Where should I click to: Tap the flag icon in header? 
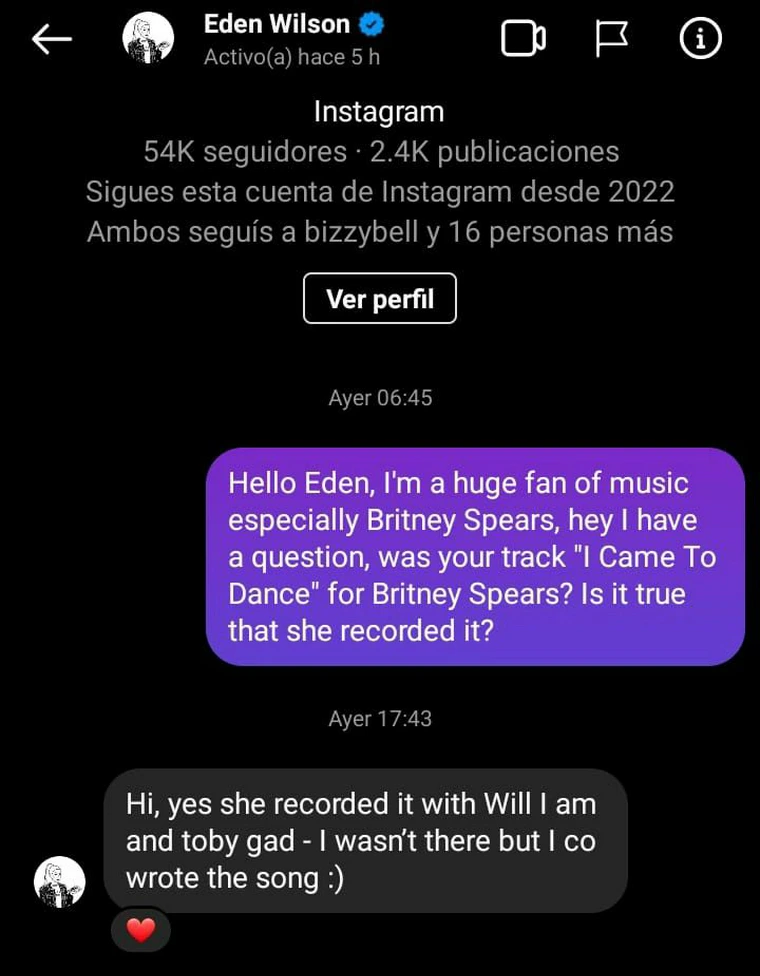611,39
